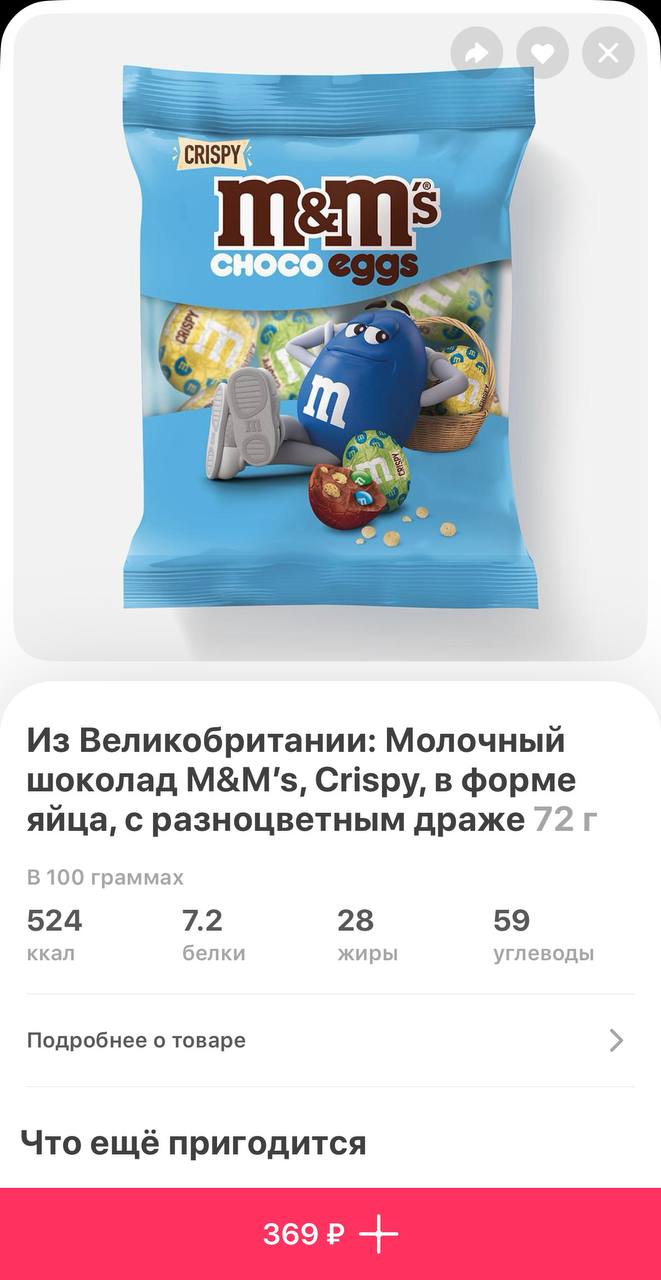The height and width of the screenshot is (1280, 661).
Task: Close the product details sheet
Action: pyautogui.click(x=608, y=53)
